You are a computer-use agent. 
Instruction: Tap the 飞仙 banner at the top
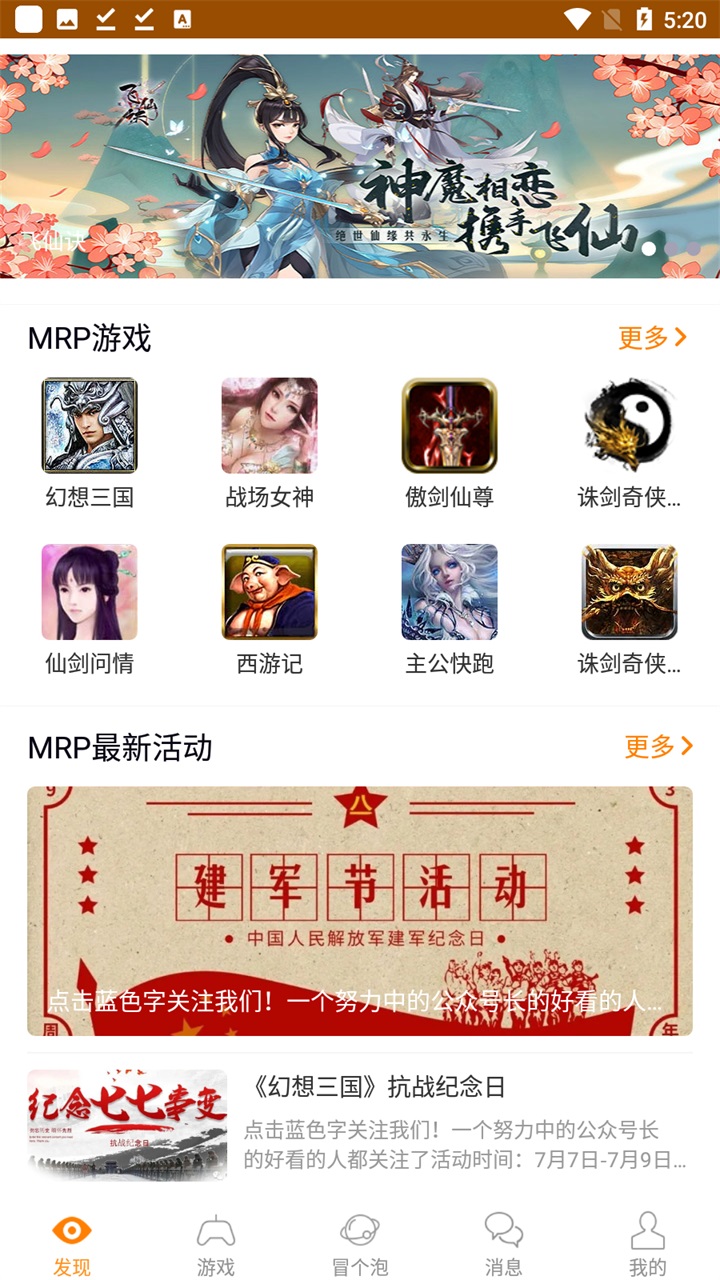point(360,168)
